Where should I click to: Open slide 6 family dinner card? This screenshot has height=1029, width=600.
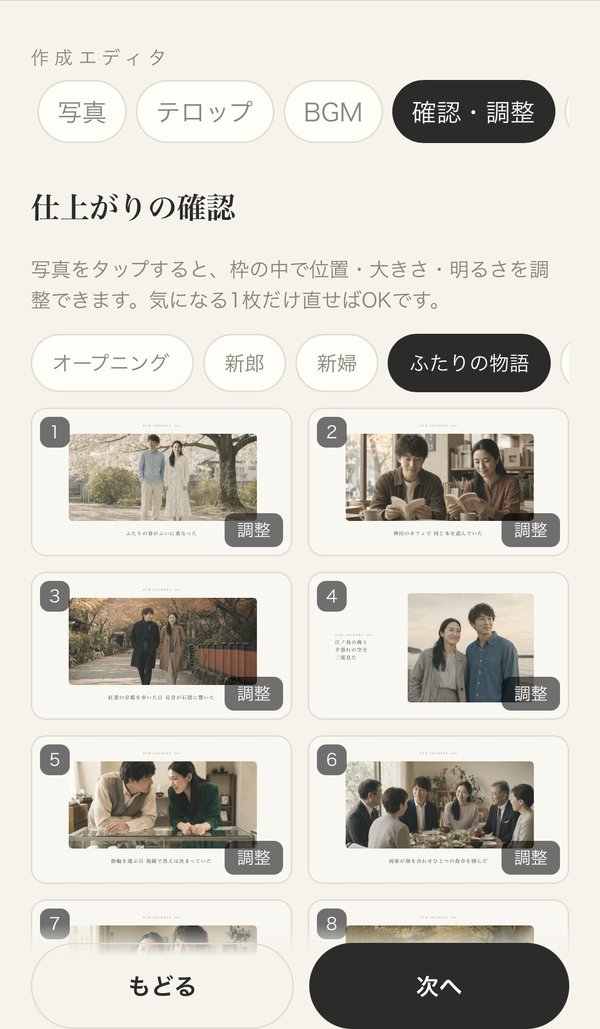[x=439, y=810]
